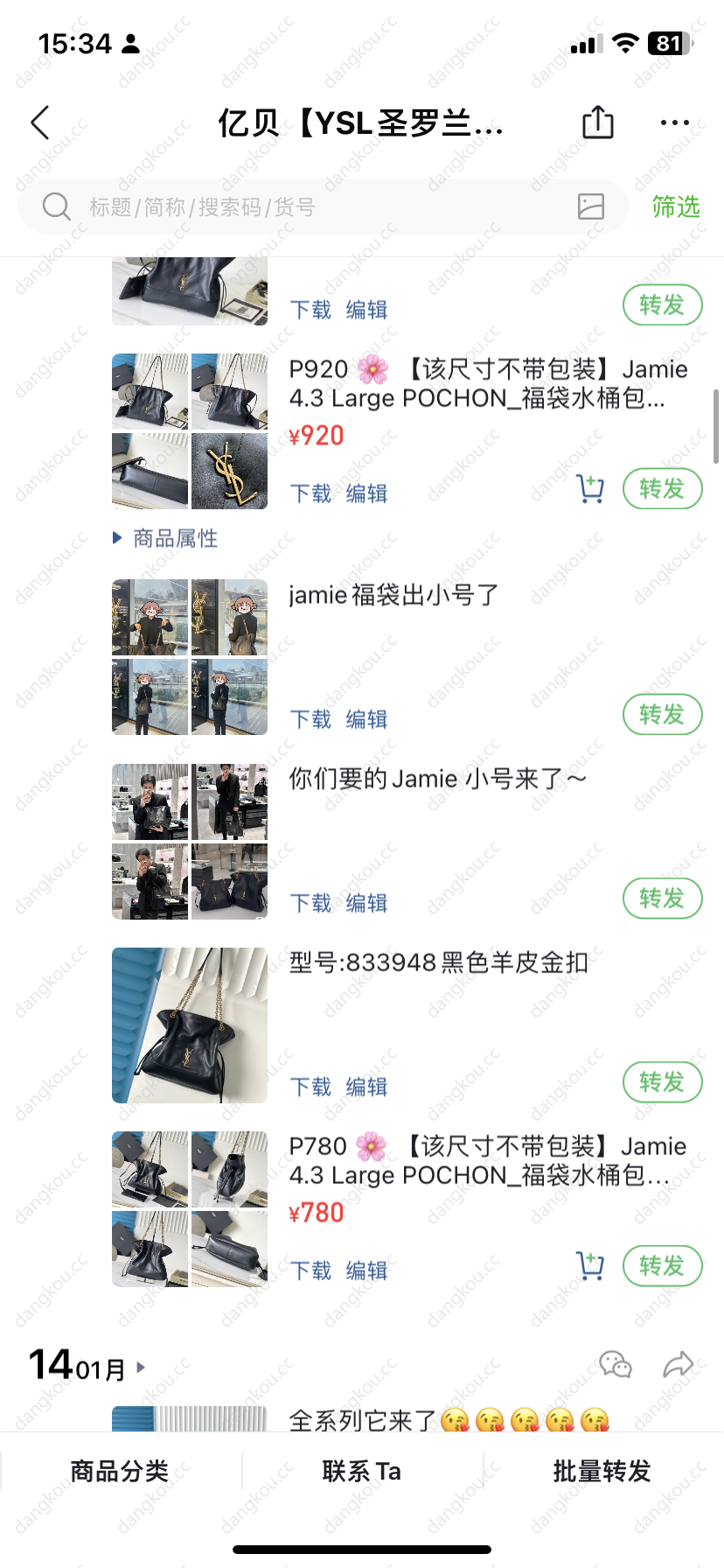Tap 联系Ta to contact seller

click(x=361, y=1471)
